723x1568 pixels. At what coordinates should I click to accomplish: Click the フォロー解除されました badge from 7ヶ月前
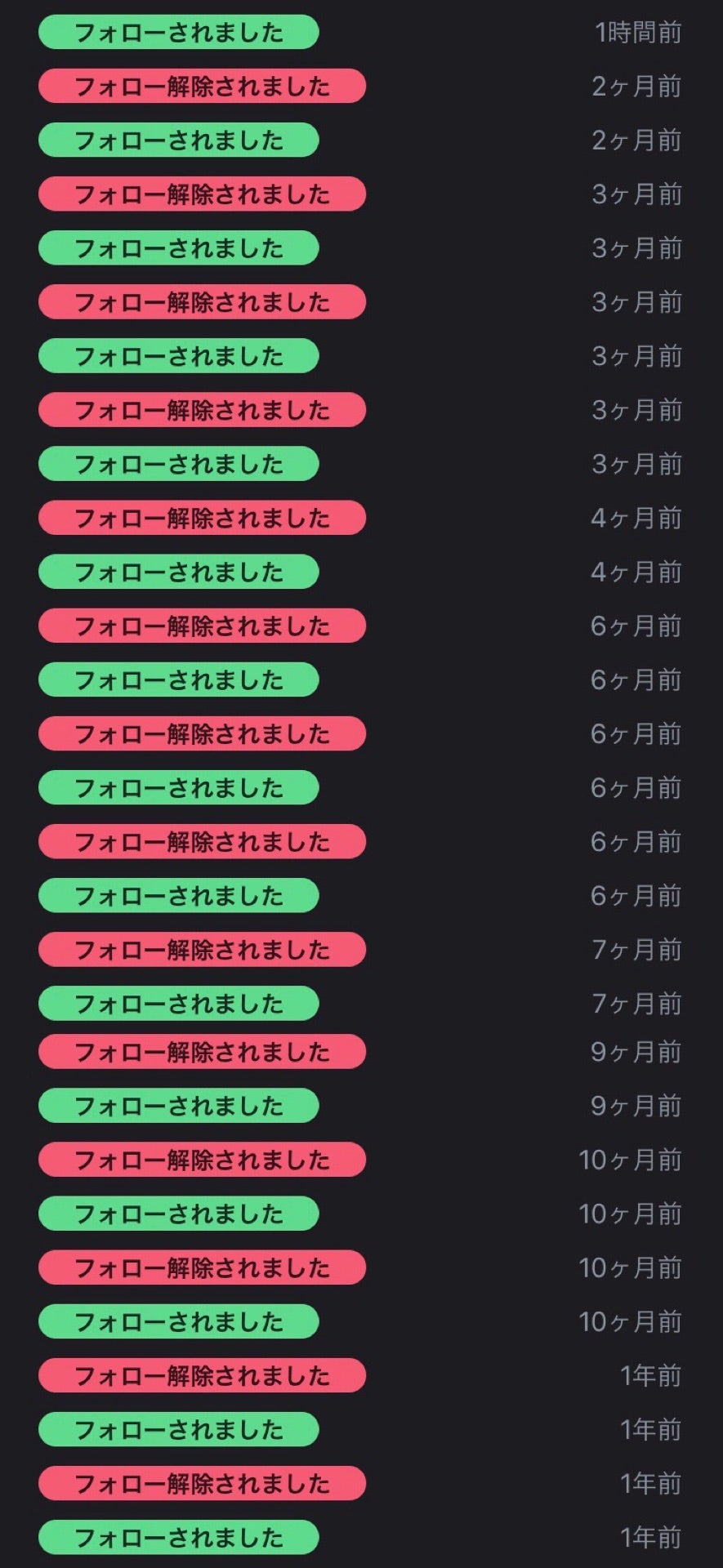[201, 949]
